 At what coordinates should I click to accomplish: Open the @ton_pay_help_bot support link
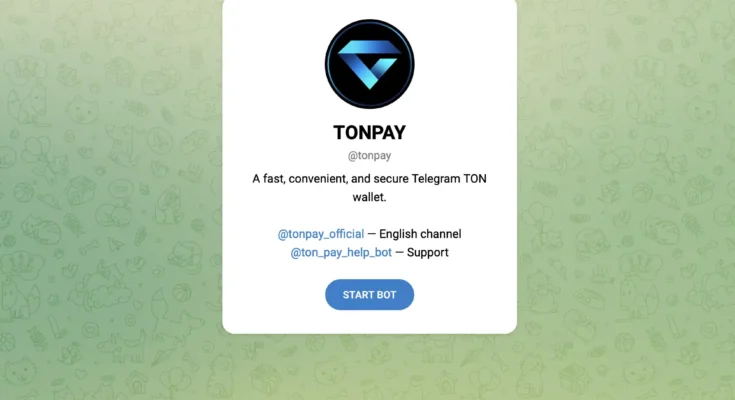pyautogui.click(x=340, y=253)
